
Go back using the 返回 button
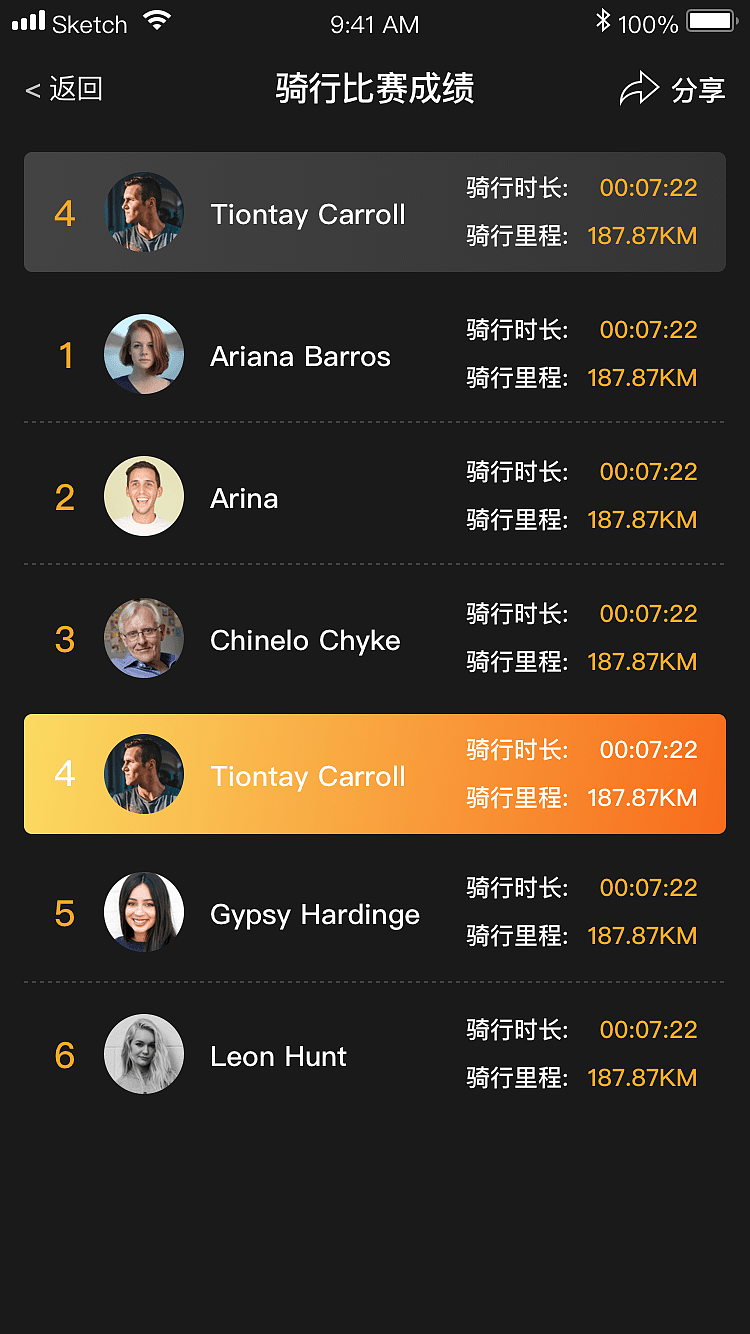[65, 90]
